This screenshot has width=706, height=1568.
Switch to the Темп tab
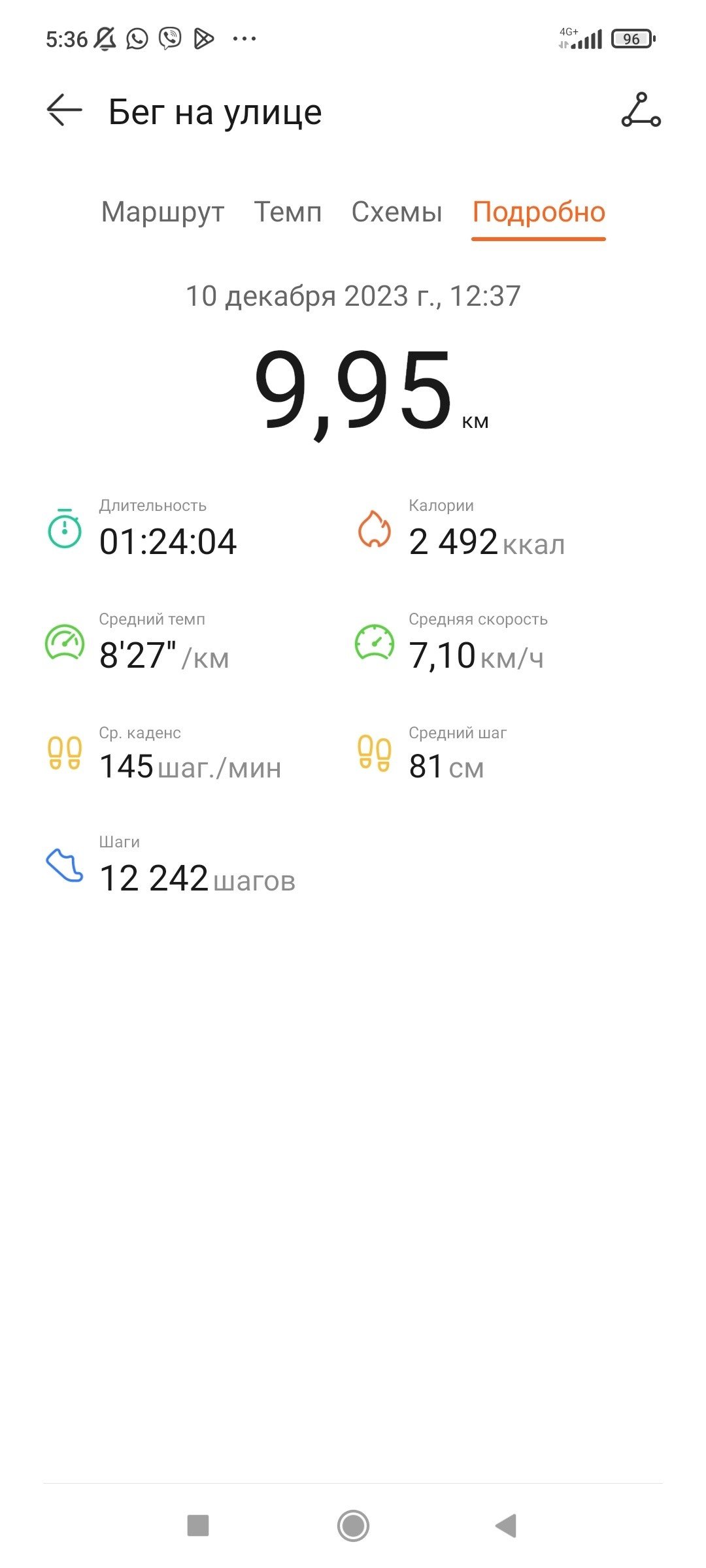[x=288, y=212]
